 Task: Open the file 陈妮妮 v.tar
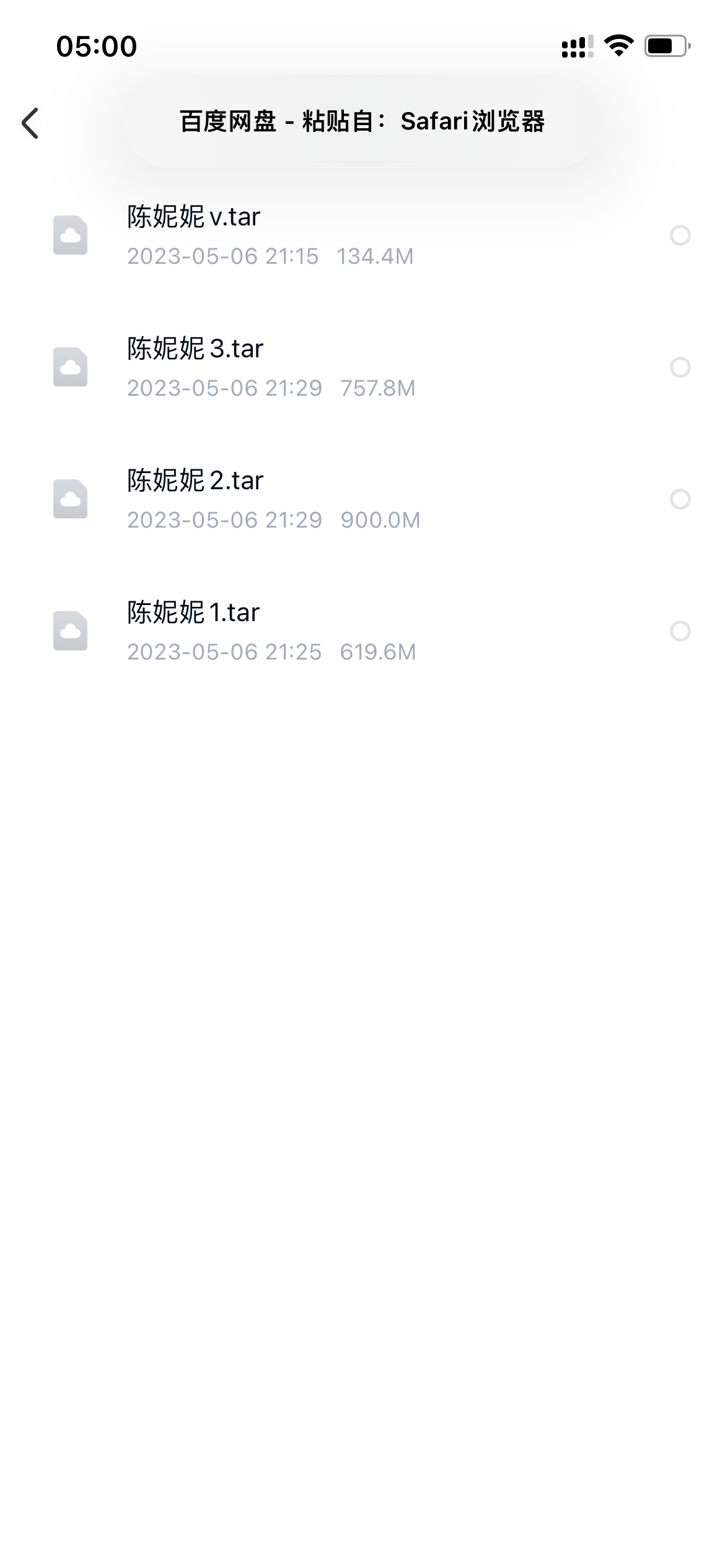pyautogui.click(x=193, y=217)
